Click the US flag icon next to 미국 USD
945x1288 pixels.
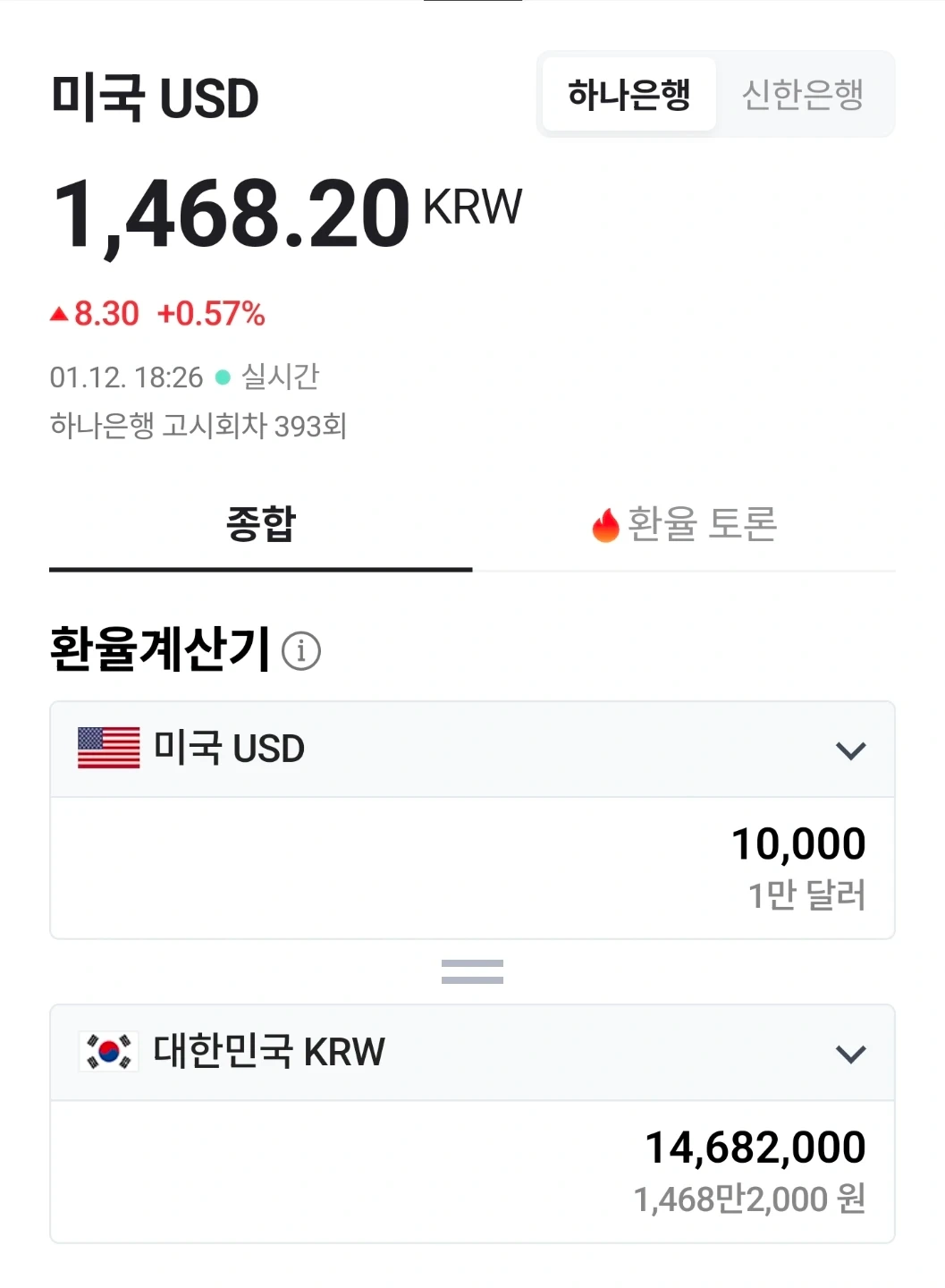106,749
